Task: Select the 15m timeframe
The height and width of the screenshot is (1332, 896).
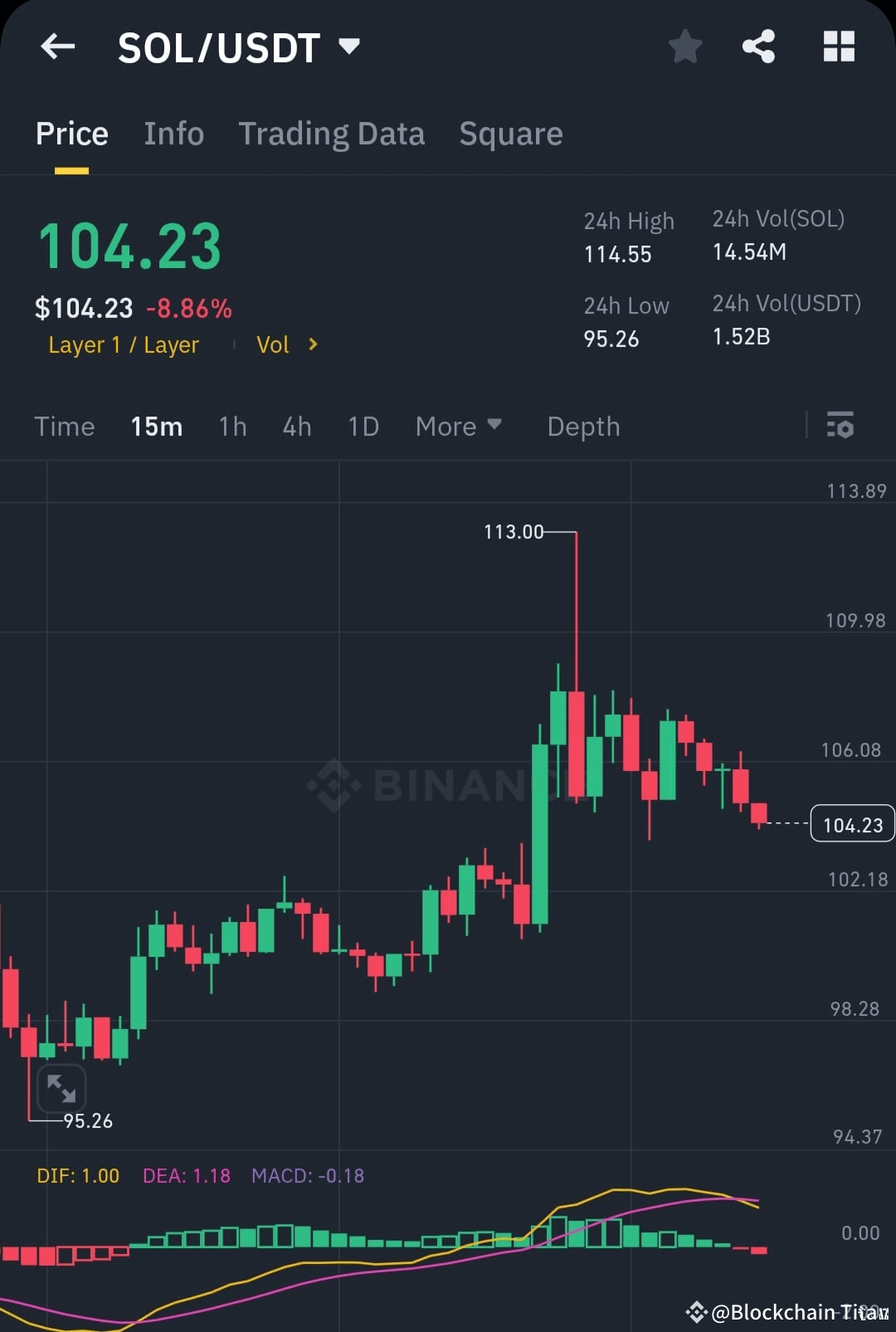Action: pos(156,426)
